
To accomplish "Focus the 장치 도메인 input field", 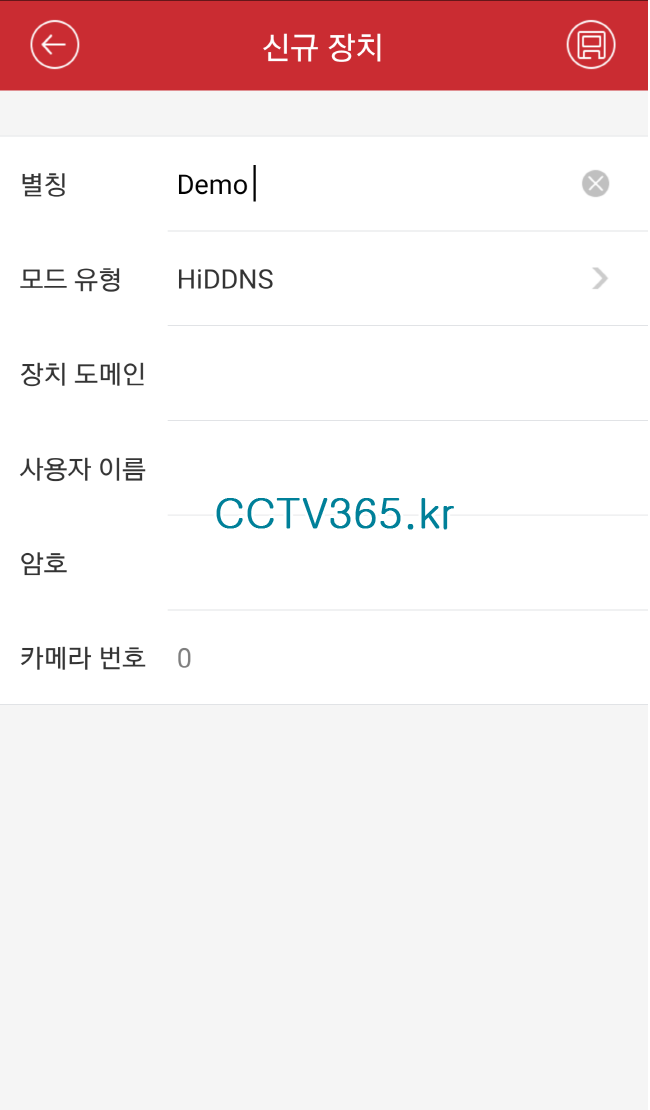I will [400, 374].
